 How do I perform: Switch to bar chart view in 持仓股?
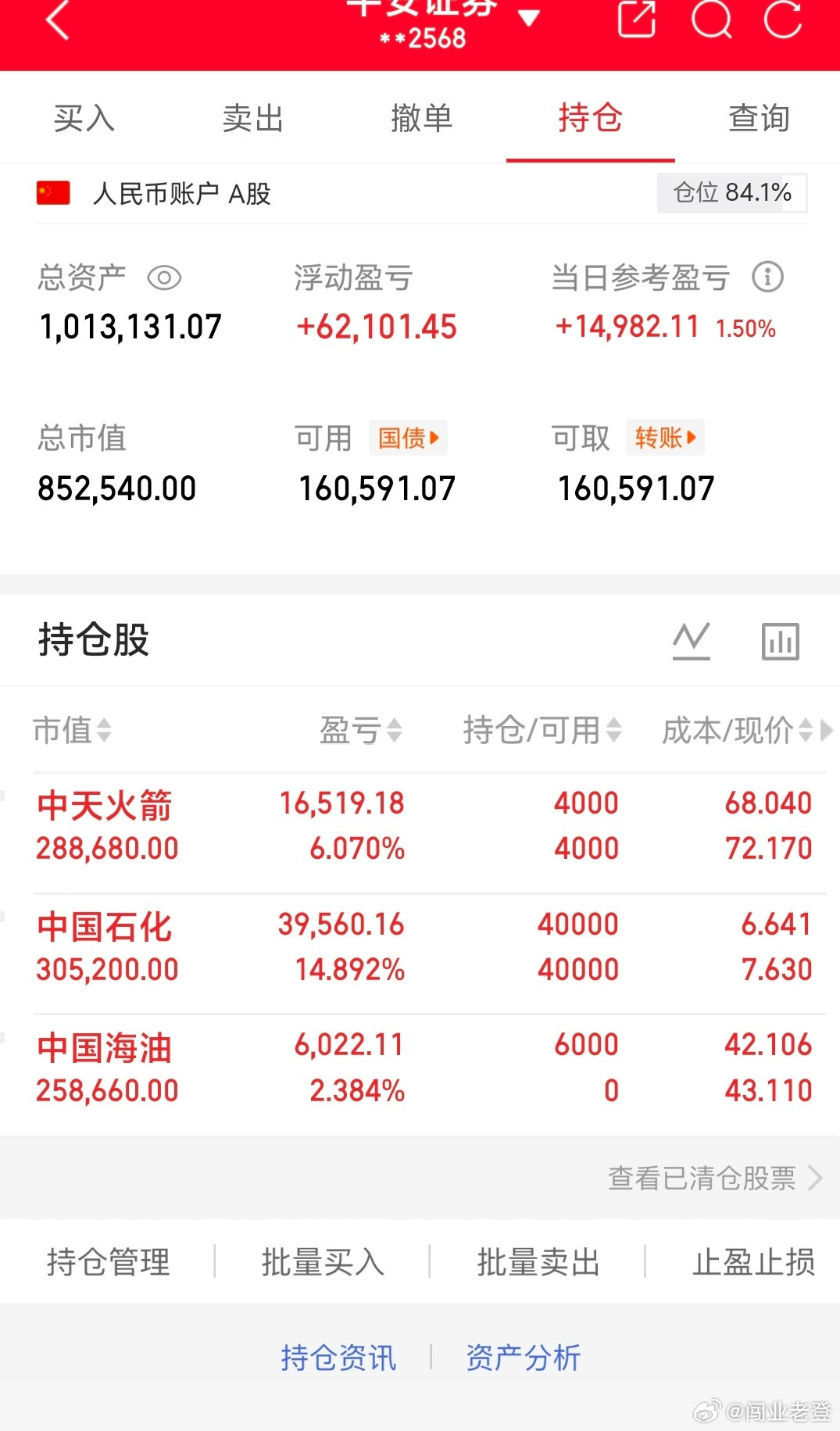[x=779, y=639]
